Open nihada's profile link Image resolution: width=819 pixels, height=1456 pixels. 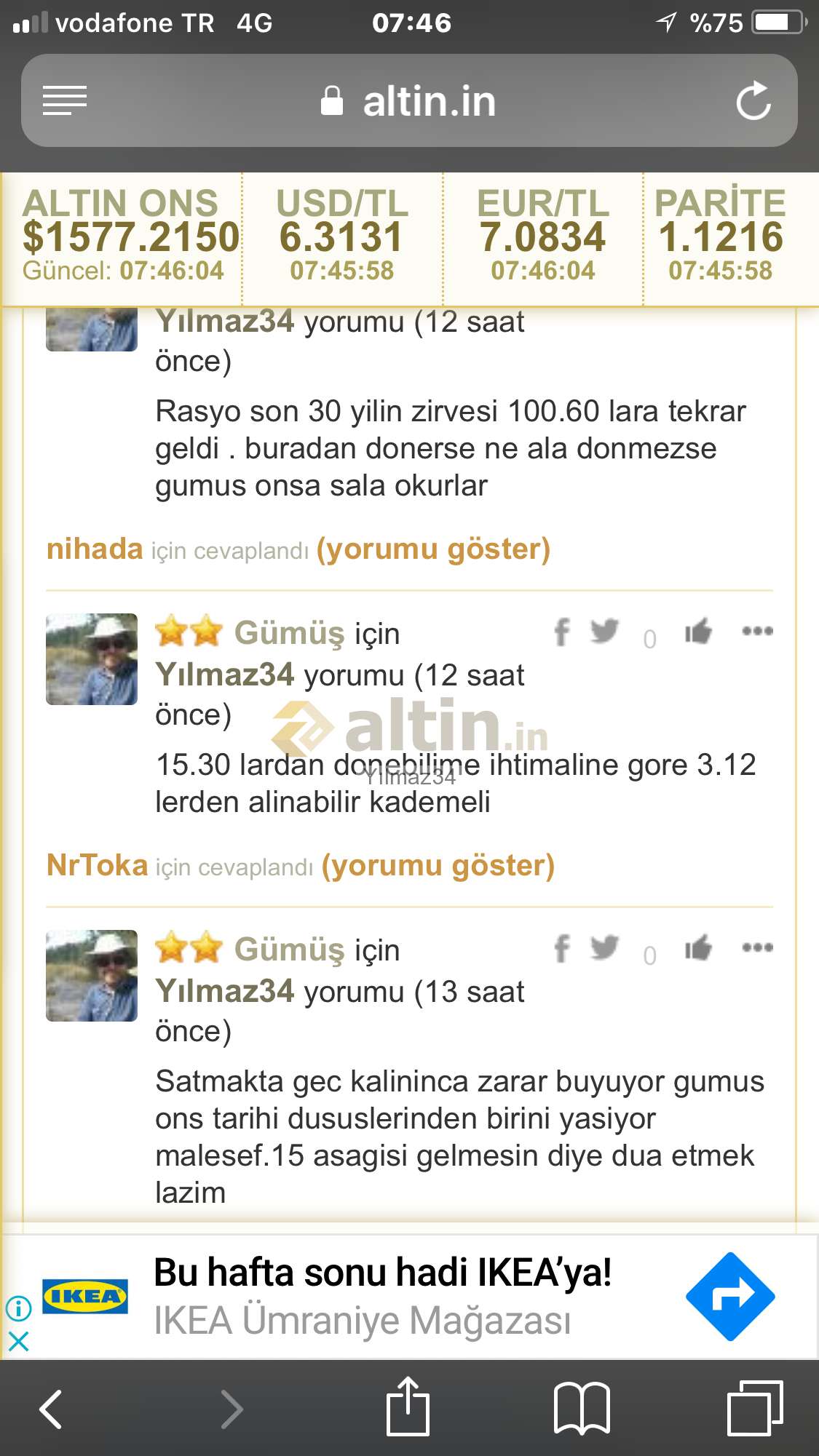(95, 549)
